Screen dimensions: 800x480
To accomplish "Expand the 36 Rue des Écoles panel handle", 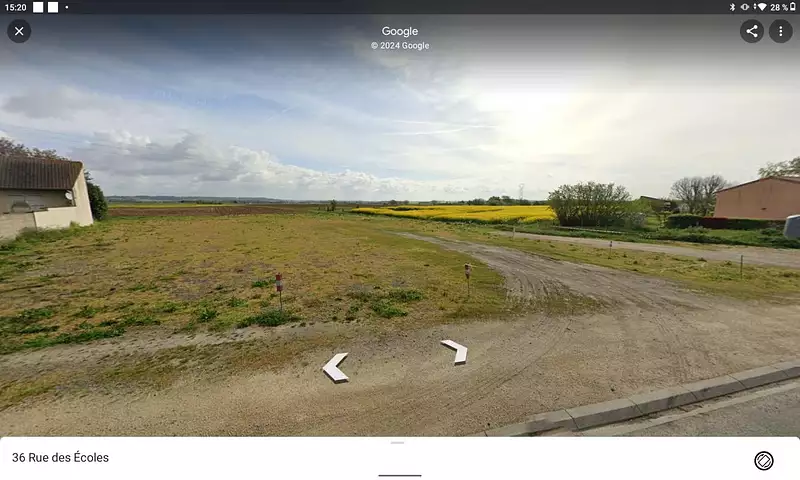I will (398, 442).
